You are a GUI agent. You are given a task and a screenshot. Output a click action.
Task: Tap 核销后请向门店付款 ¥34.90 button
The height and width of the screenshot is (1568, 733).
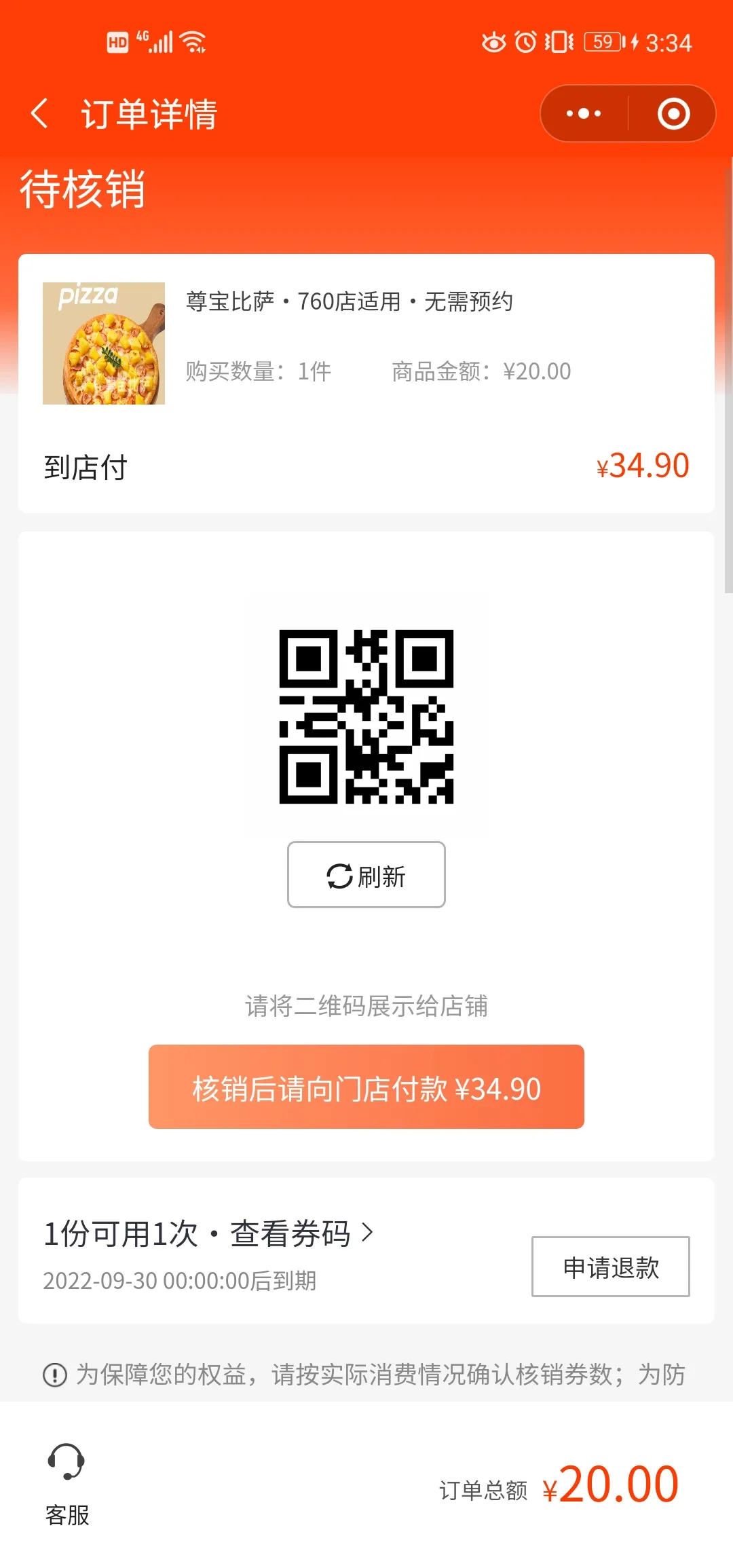pyautogui.click(x=366, y=1087)
